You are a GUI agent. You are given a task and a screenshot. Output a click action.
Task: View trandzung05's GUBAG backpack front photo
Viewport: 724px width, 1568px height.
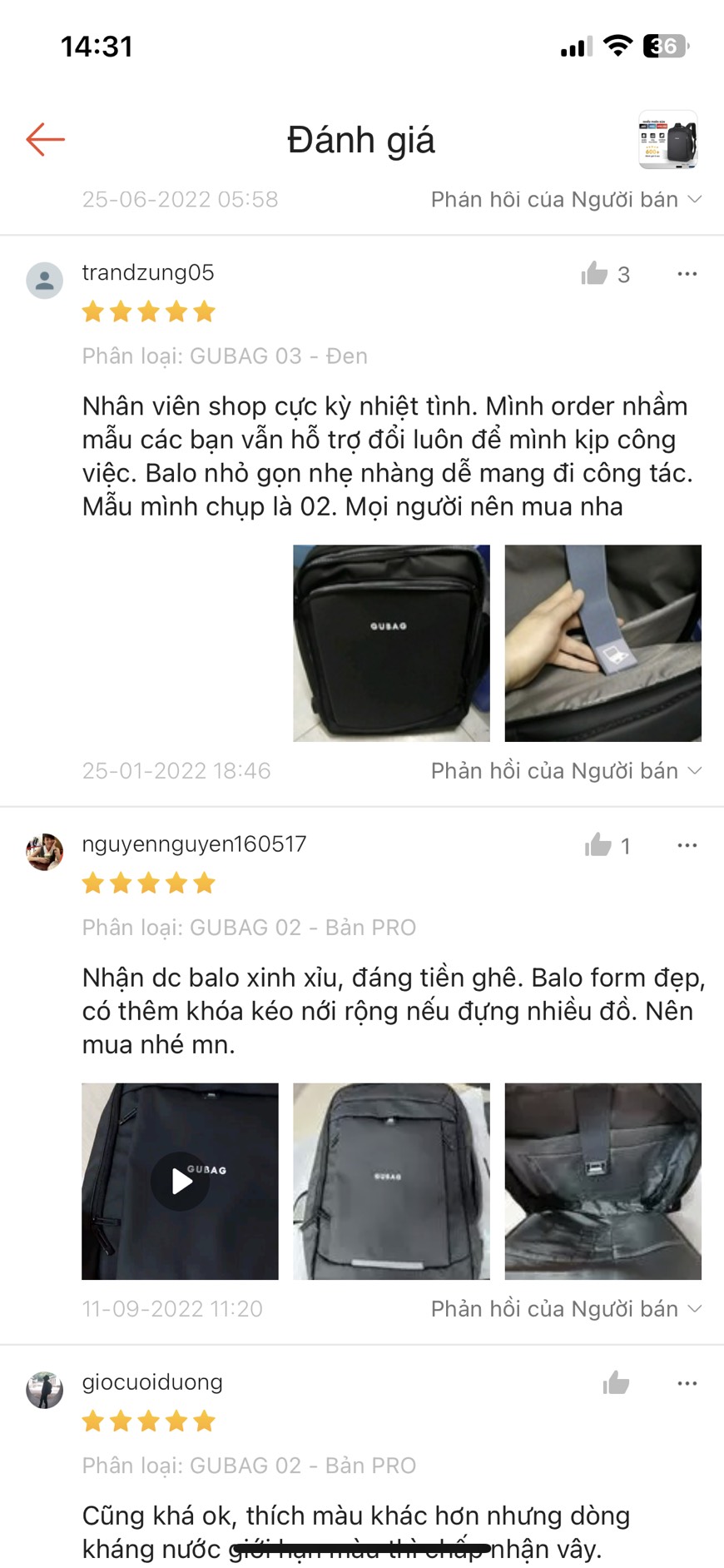(x=391, y=643)
